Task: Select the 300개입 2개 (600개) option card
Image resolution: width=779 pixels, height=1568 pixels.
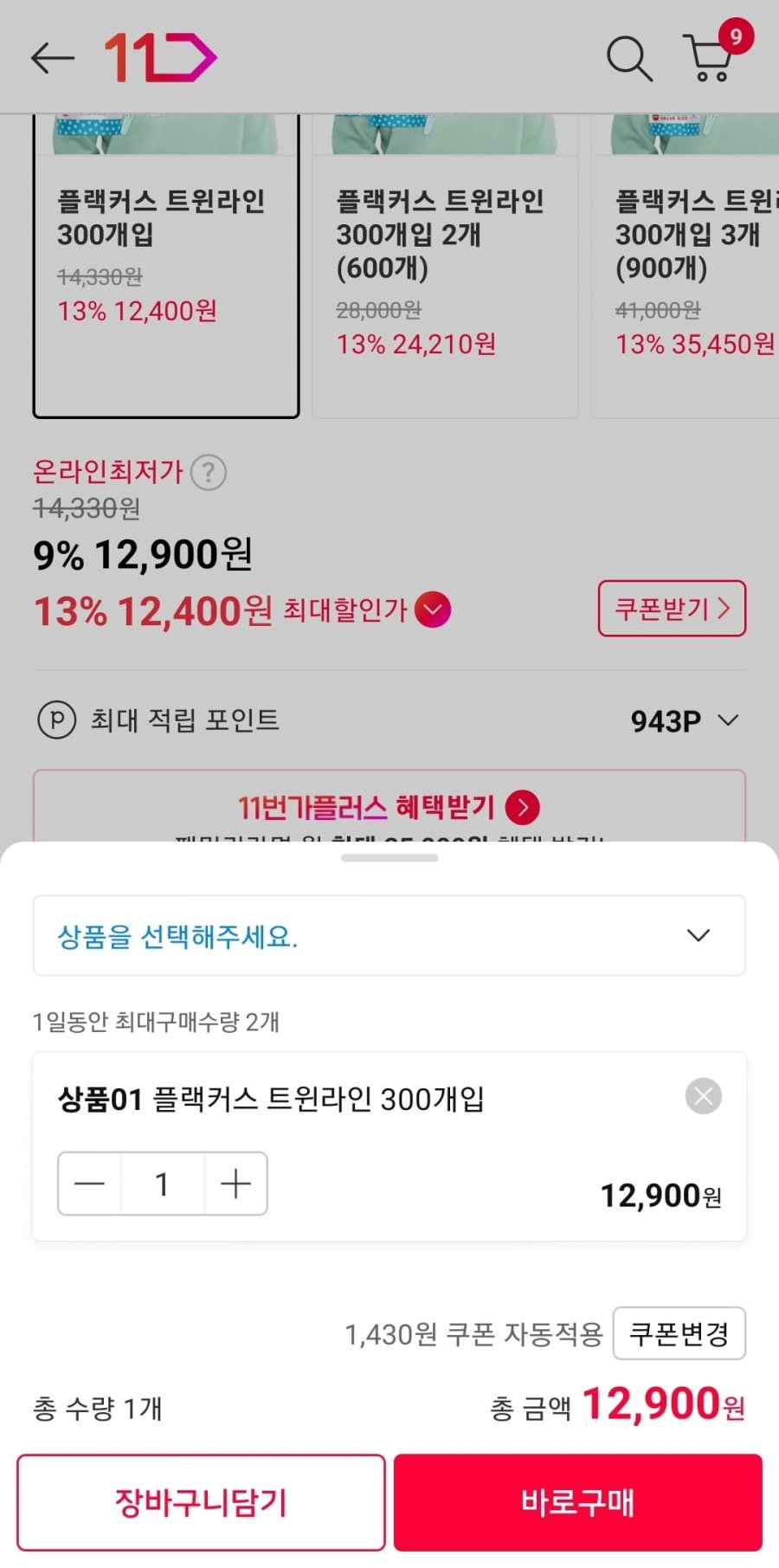Action: tap(445, 266)
